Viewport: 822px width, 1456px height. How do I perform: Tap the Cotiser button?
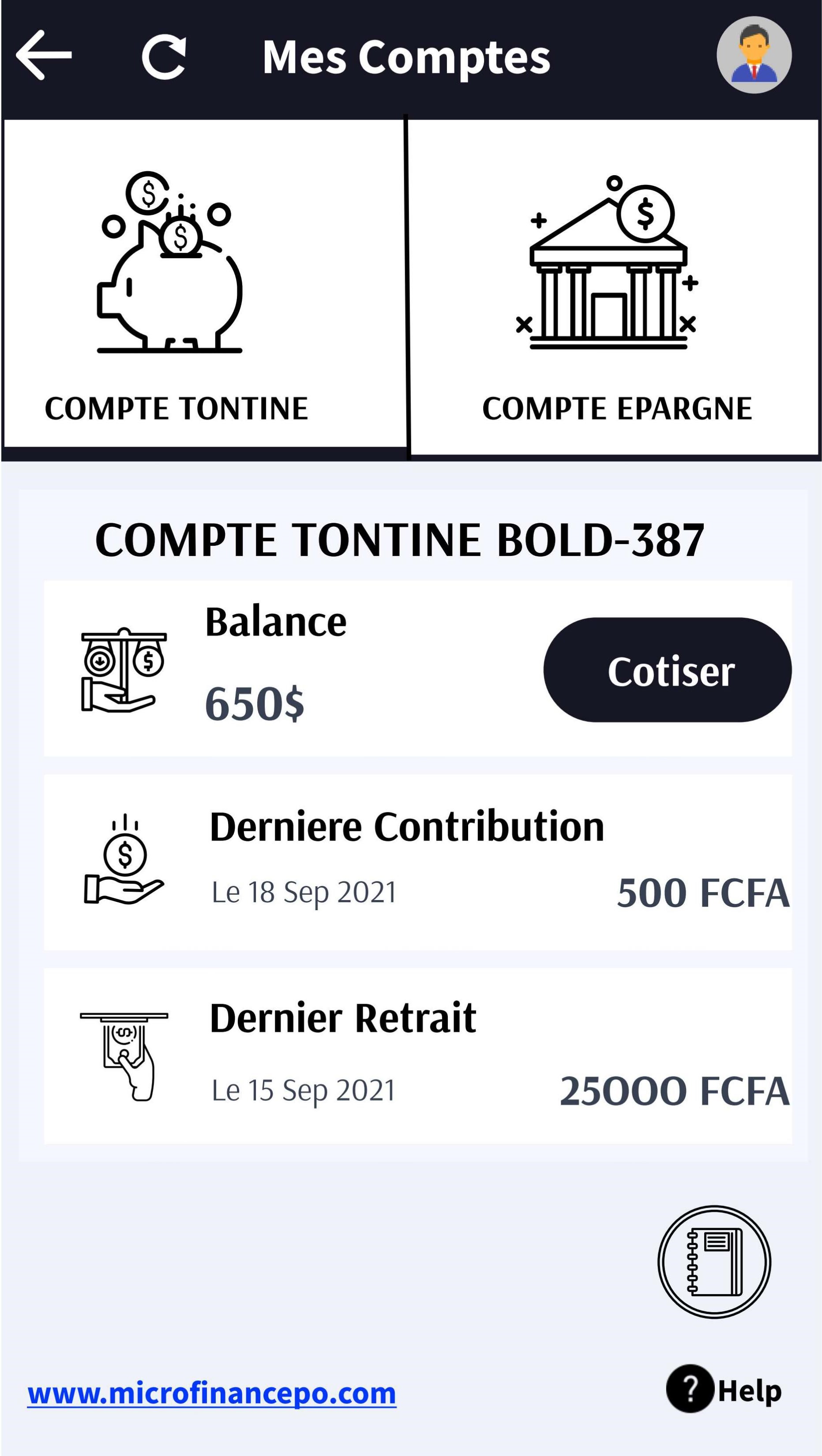click(x=667, y=670)
